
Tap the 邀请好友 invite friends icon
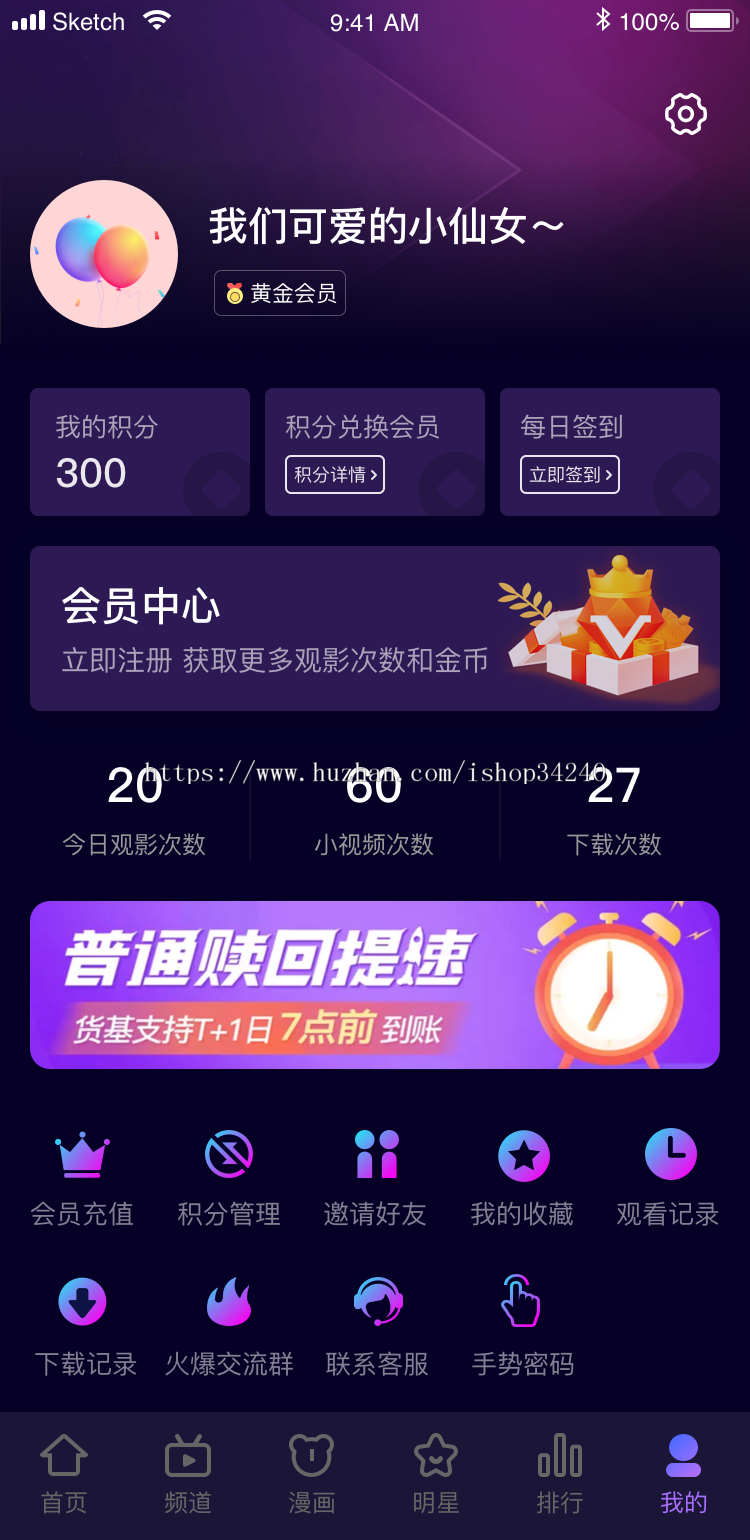point(375,1155)
